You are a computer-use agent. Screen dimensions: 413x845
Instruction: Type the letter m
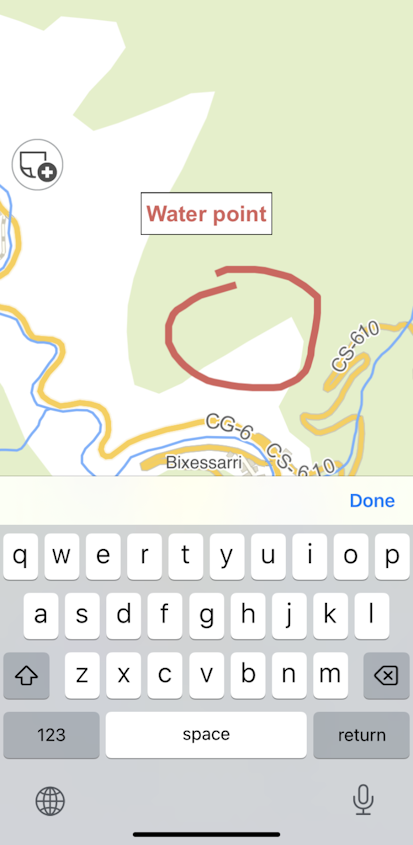(x=330, y=675)
